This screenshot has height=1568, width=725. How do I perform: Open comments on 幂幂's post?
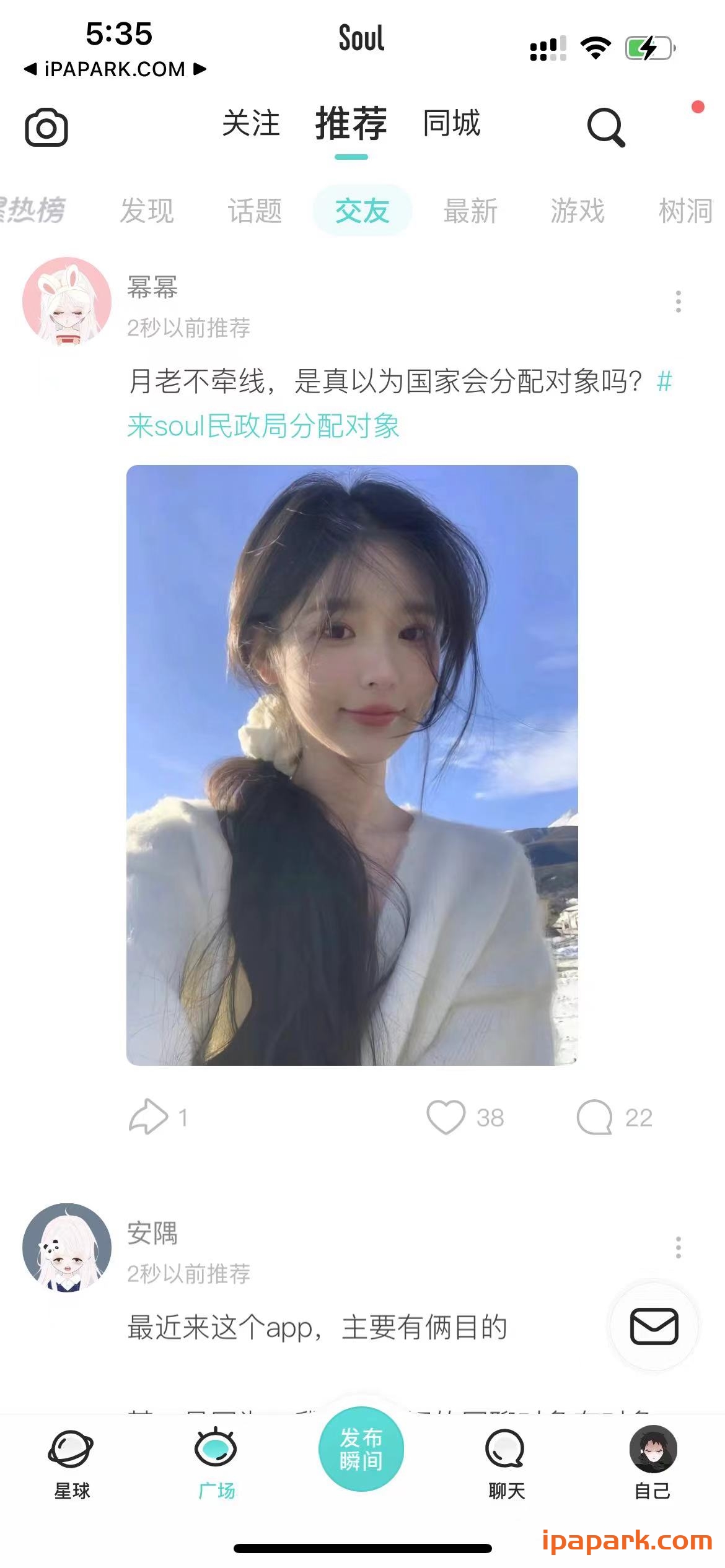[x=595, y=1117]
